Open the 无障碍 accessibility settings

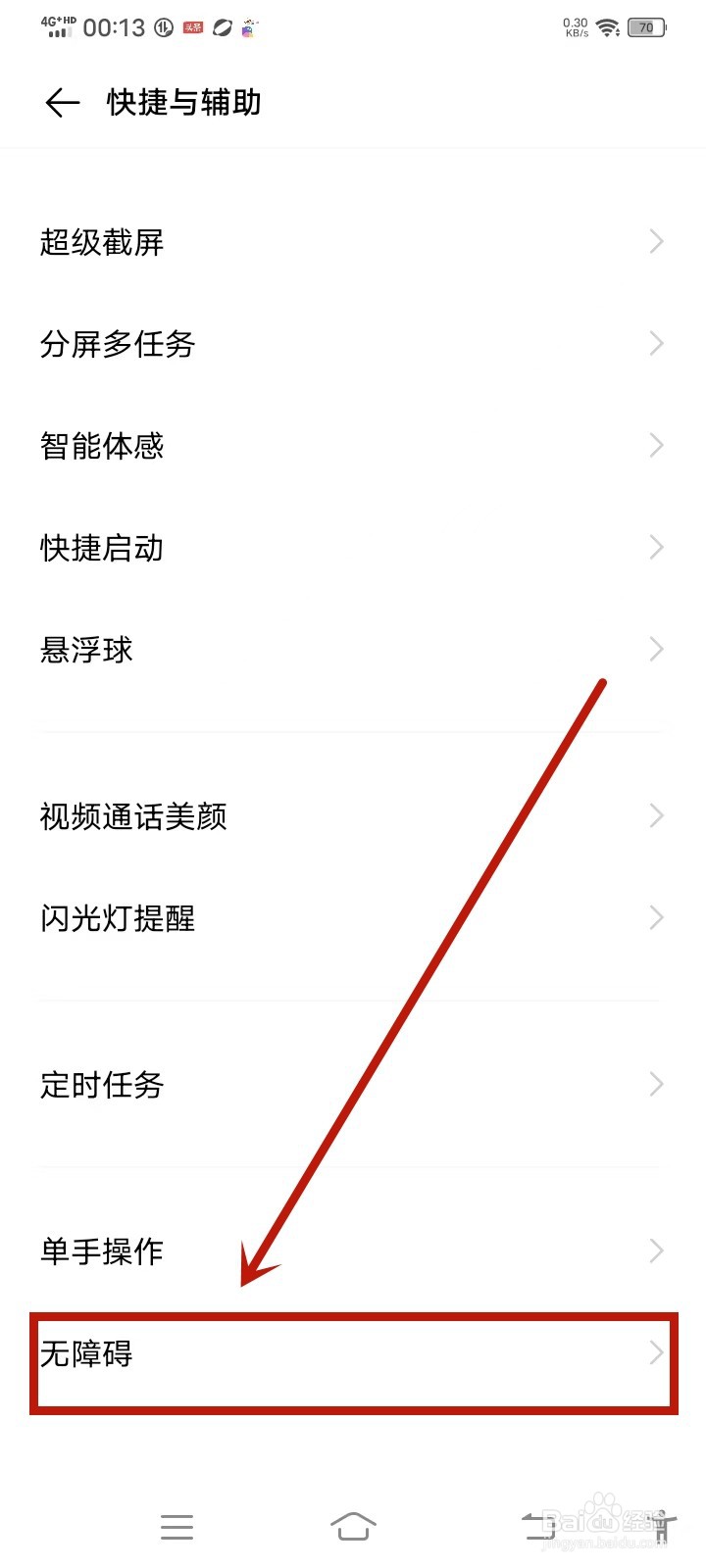294,1354
